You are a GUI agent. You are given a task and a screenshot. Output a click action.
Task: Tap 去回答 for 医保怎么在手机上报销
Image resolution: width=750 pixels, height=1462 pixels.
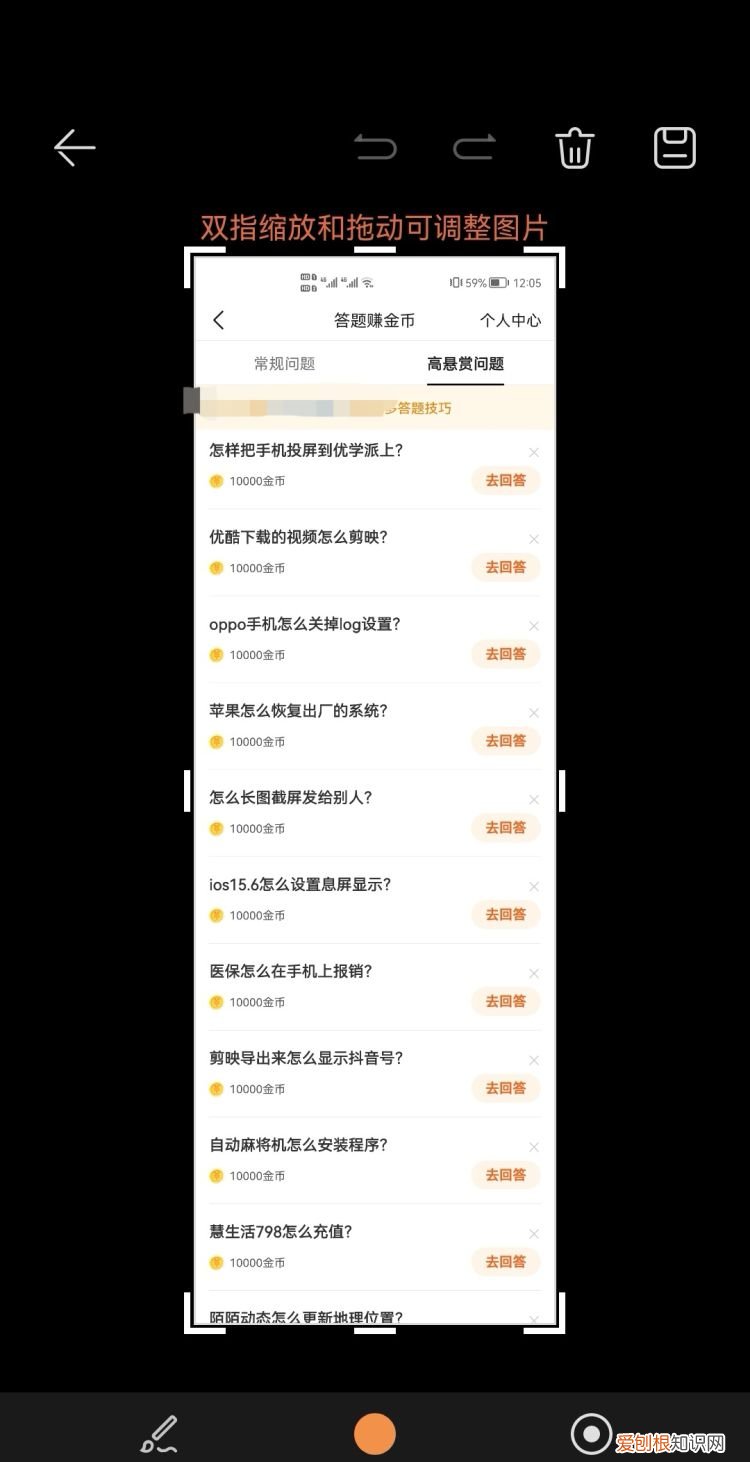pyautogui.click(x=505, y=1001)
